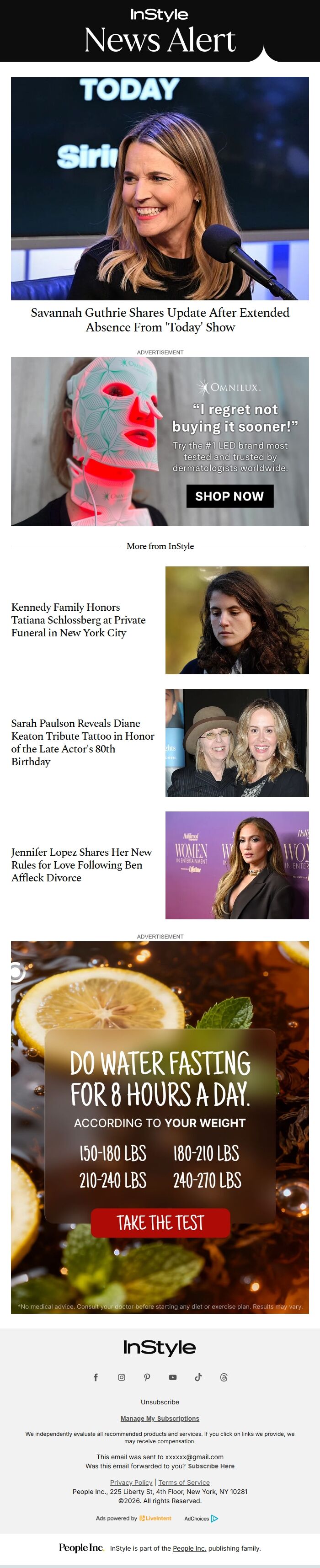This screenshot has width=320, height=1568.
Task: Open the Sarah Paulson and Diane Keaton photo
Action: coord(237,742)
